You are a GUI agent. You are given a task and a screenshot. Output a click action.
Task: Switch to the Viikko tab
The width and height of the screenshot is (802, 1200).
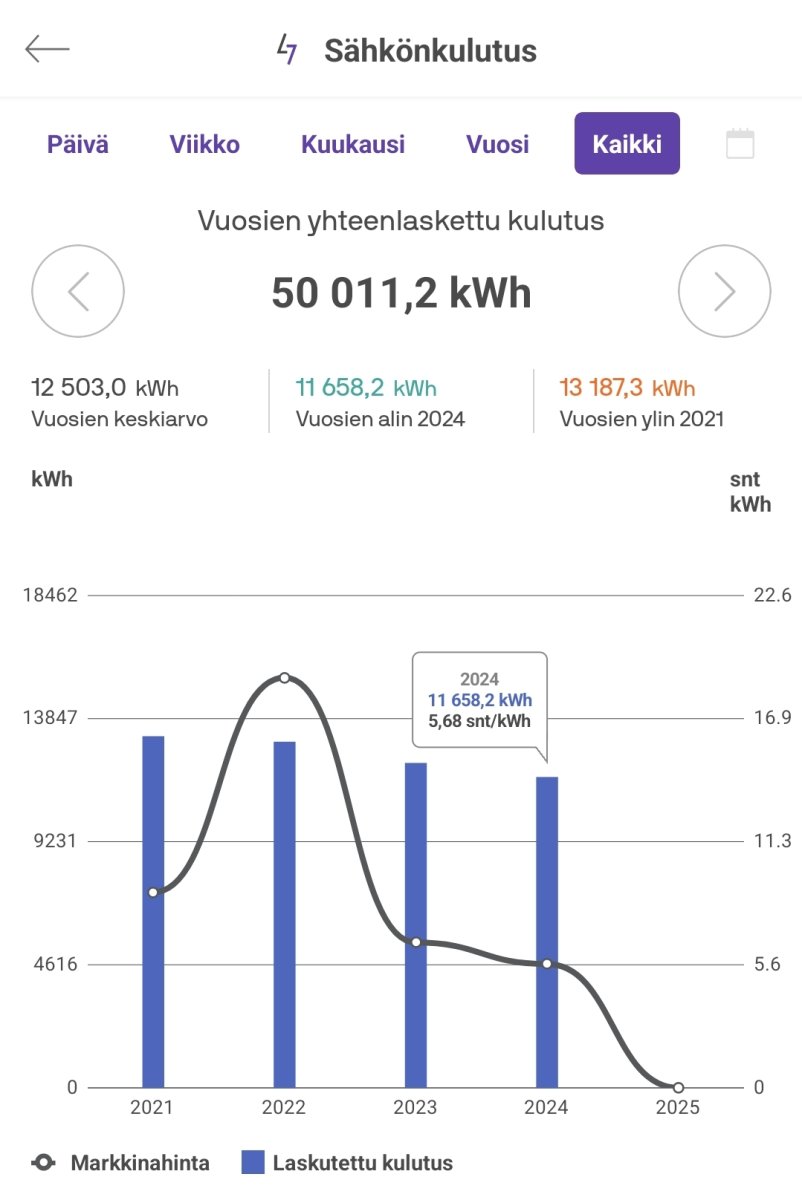click(205, 144)
